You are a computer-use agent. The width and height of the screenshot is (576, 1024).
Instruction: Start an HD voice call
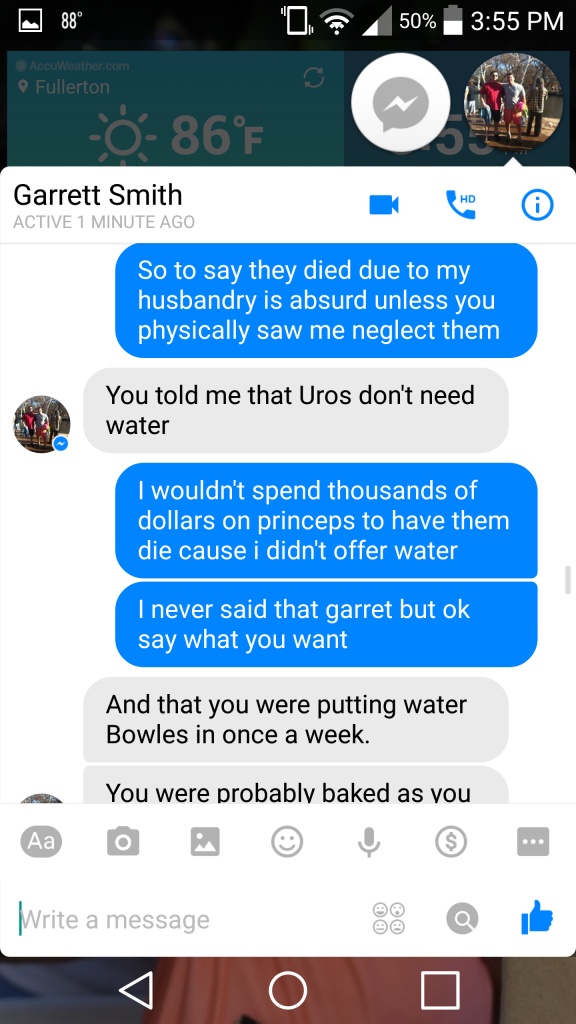(460, 204)
